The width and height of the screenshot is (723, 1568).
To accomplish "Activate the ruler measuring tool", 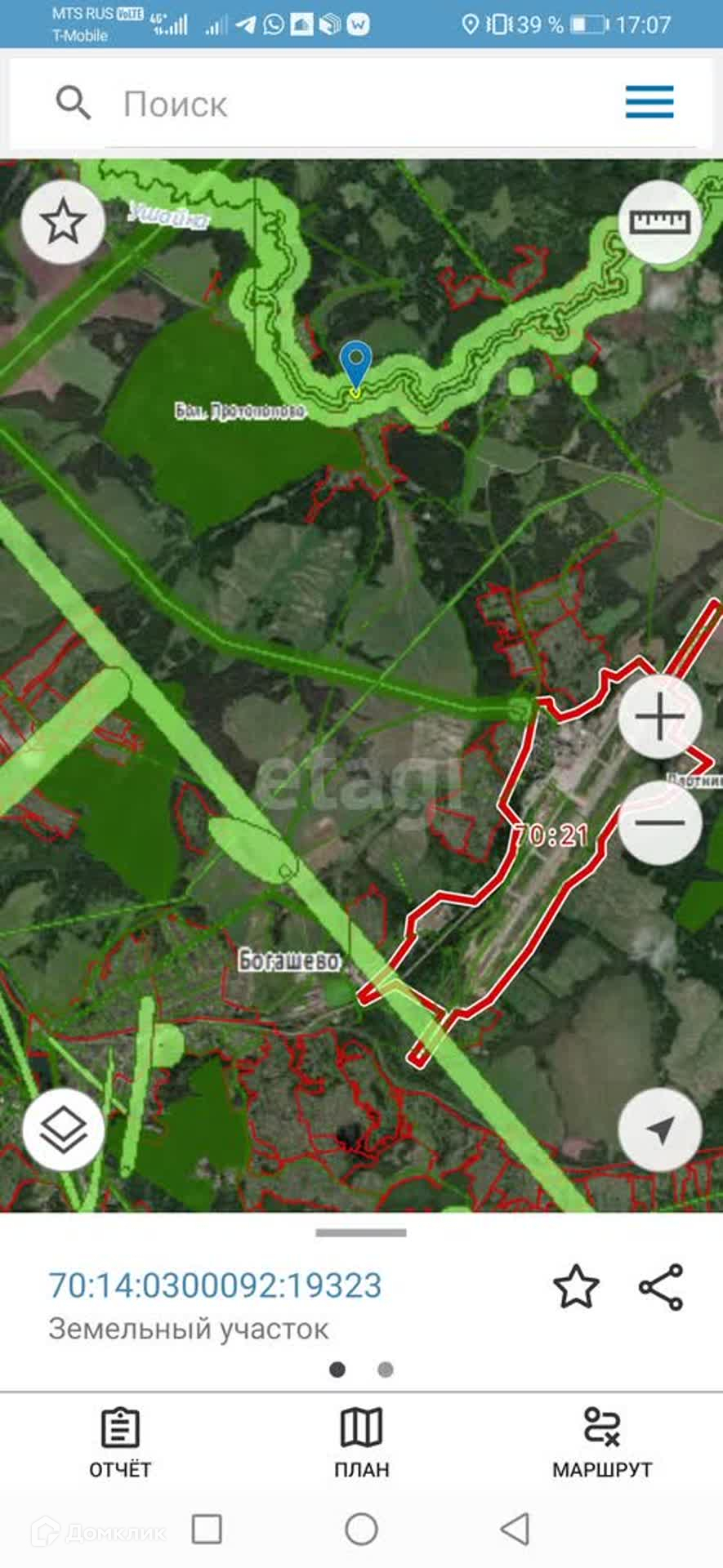I will (x=659, y=222).
